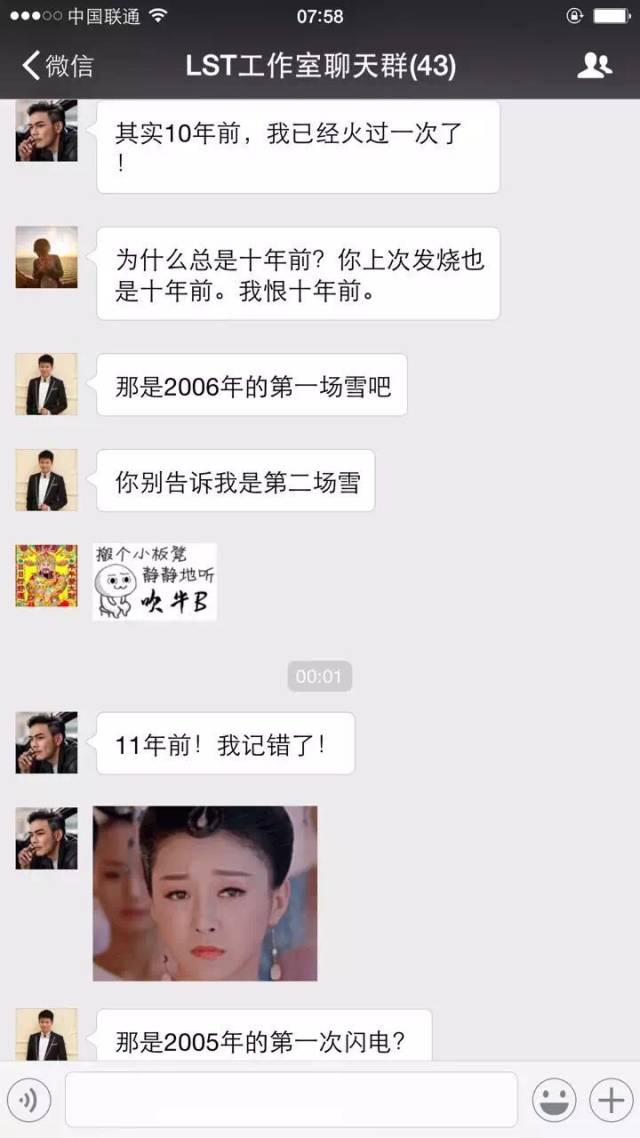Open the plus attachments menu
This screenshot has width=640, height=1138.
(x=609, y=1100)
